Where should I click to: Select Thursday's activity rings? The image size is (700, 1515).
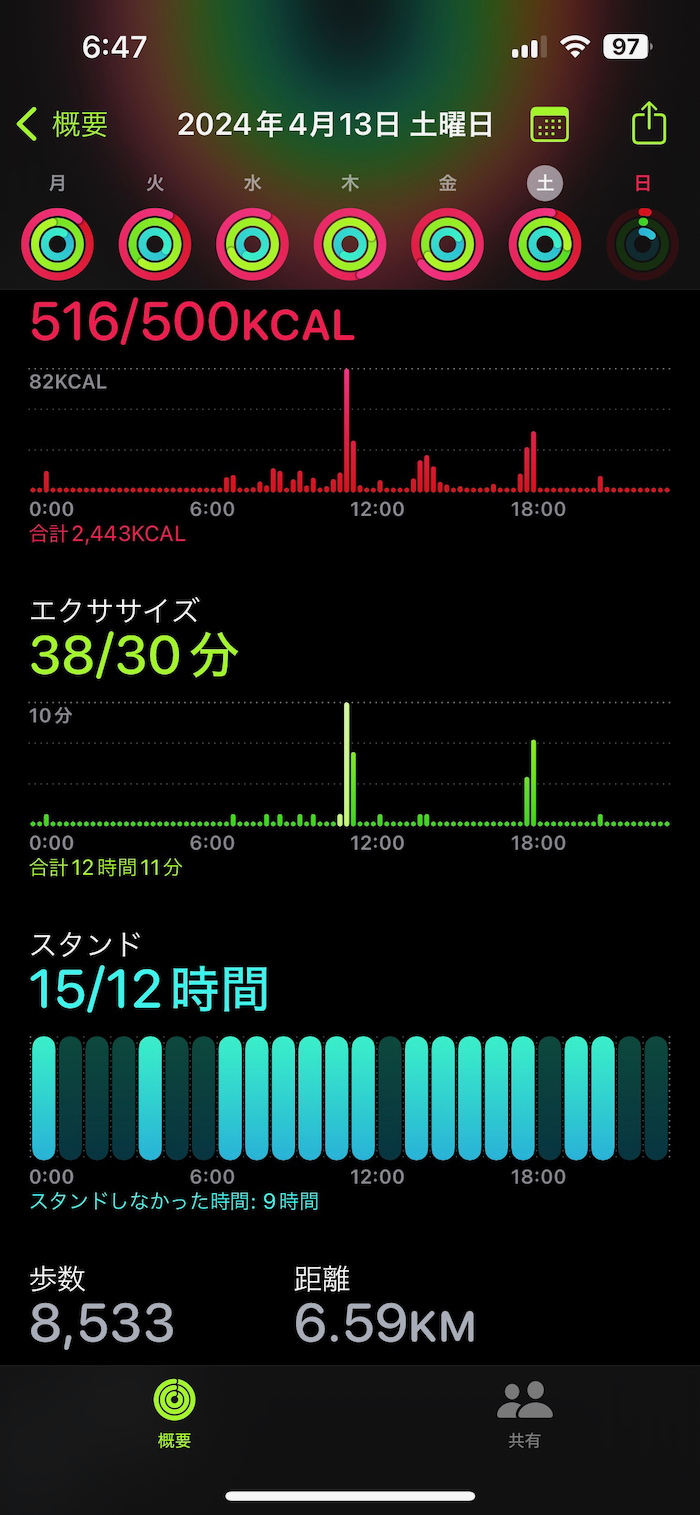(350, 244)
